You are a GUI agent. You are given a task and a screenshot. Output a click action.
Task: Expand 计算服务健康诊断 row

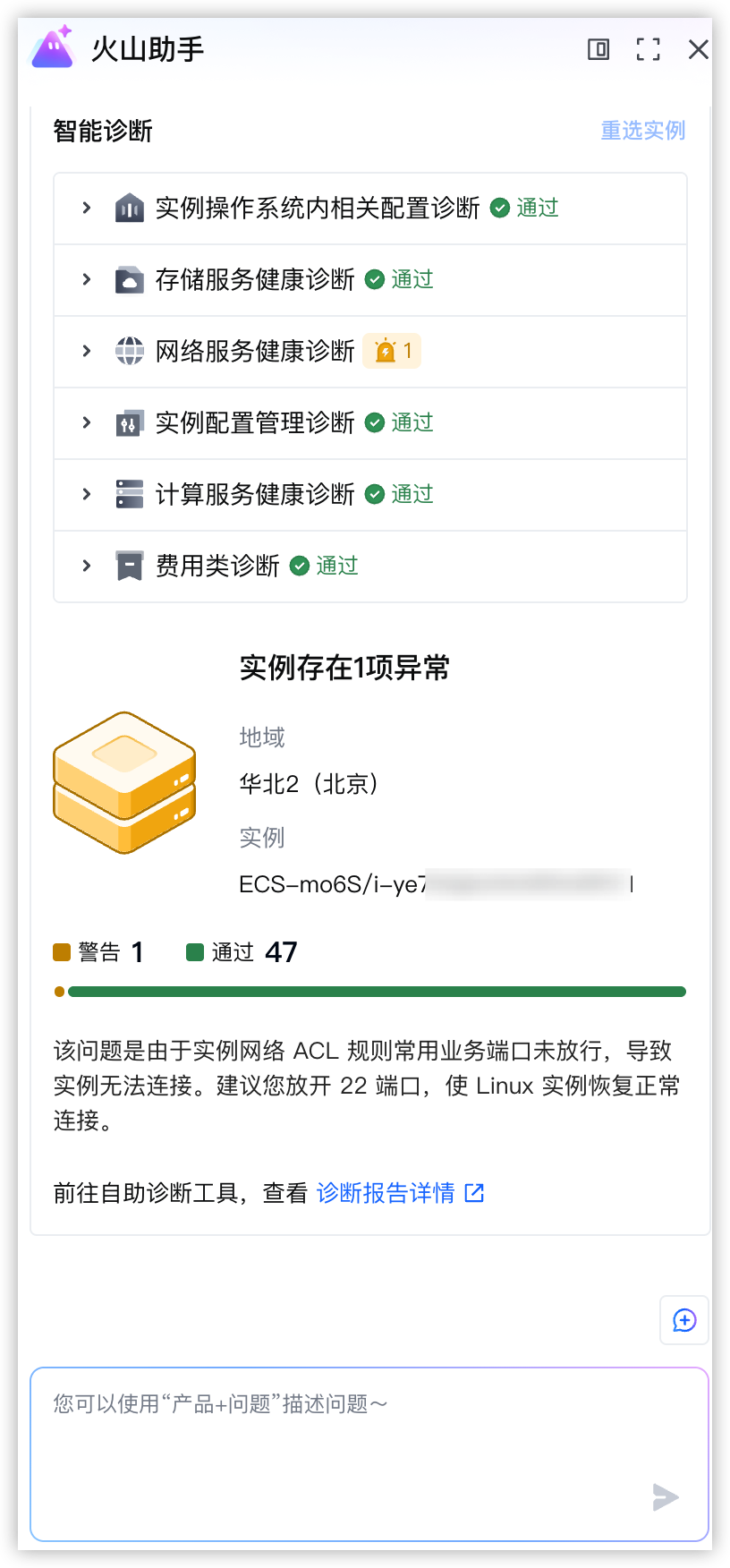pos(370,495)
